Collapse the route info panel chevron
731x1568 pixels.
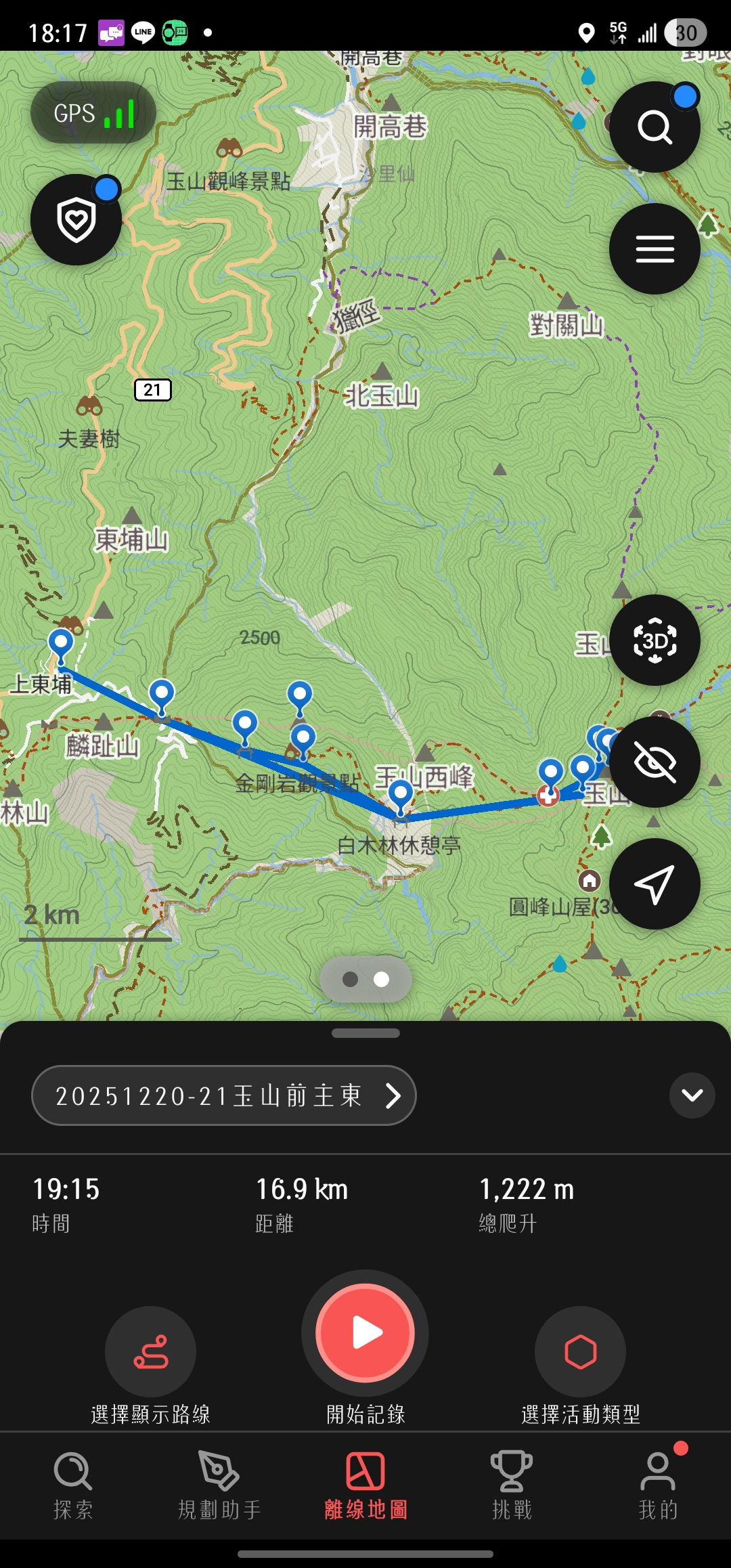point(692,1095)
